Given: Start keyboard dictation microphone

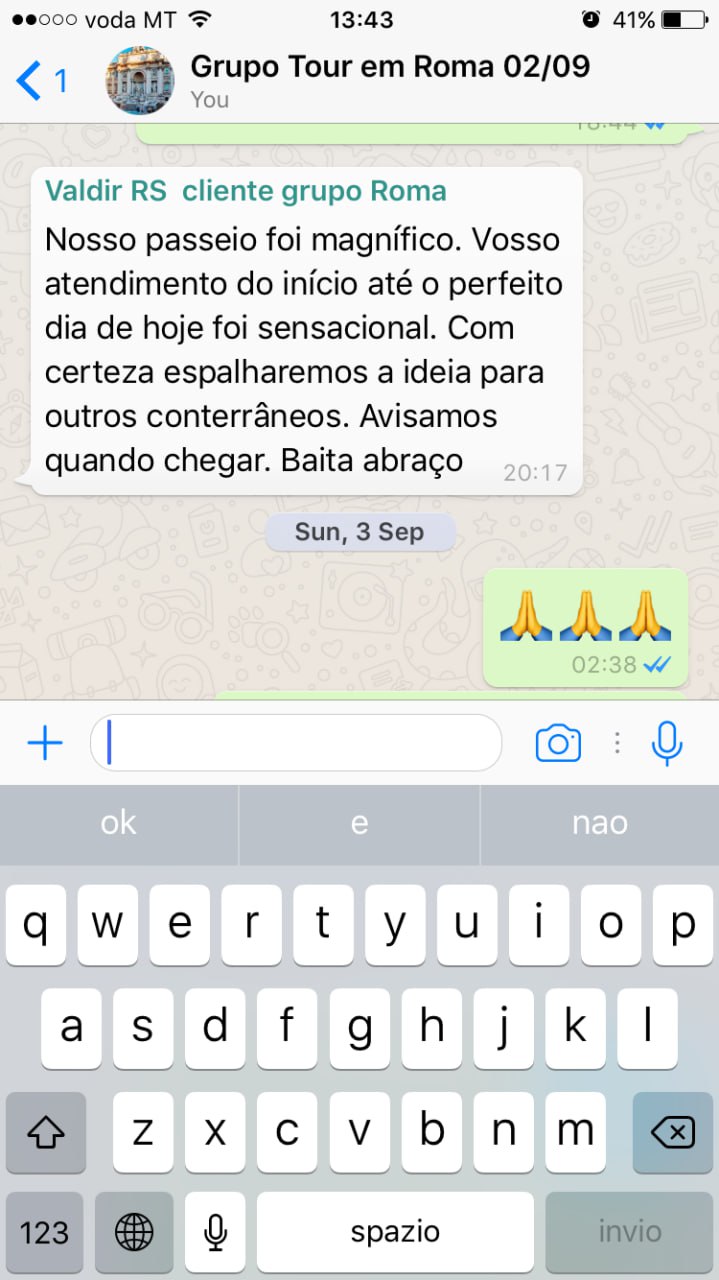Looking at the screenshot, I should (x=214, y=1232).
